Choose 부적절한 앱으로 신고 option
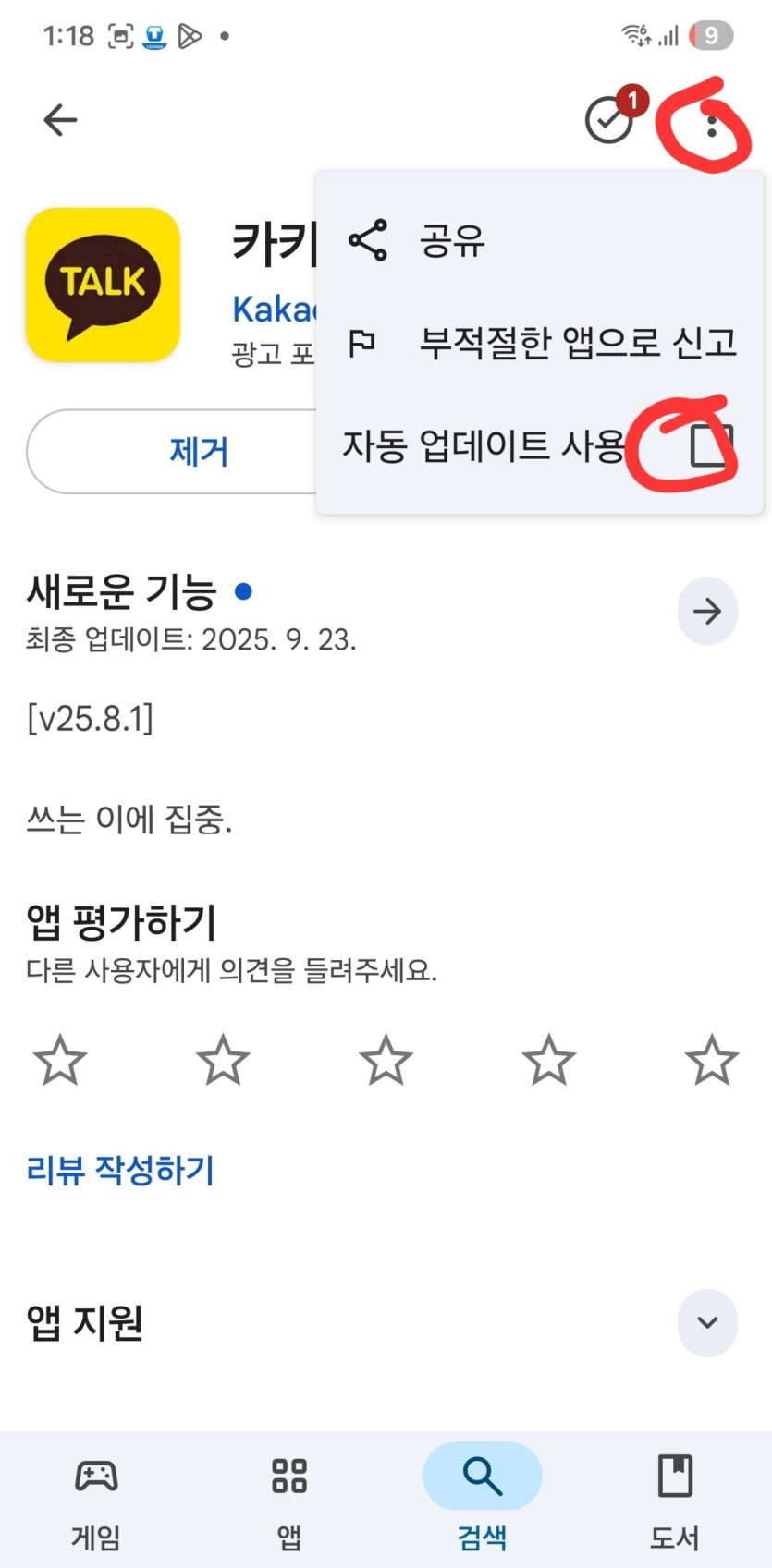This screenshot has width=772, height=1568. [578, 343]
